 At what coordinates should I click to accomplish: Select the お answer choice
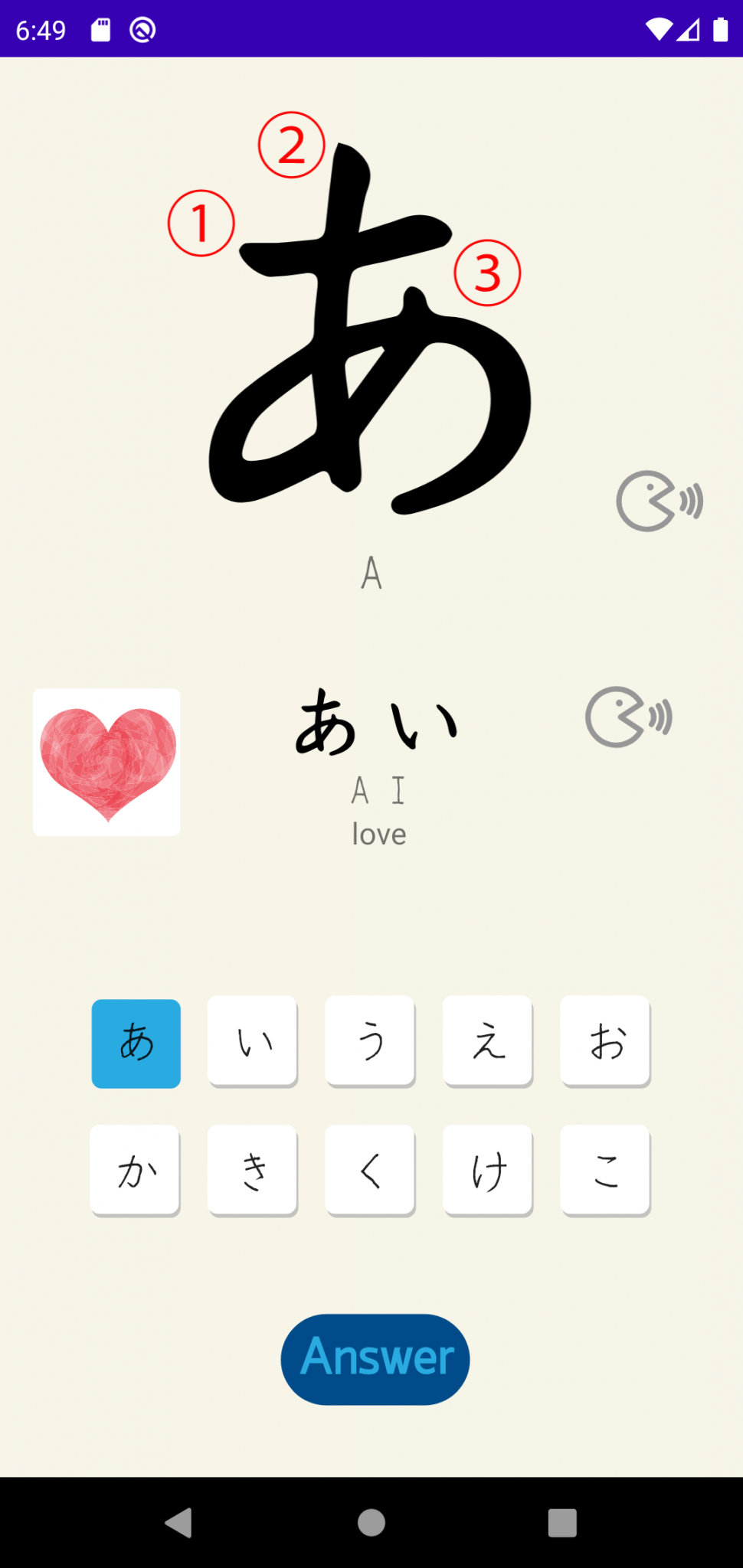click(x=604, y=1041)
